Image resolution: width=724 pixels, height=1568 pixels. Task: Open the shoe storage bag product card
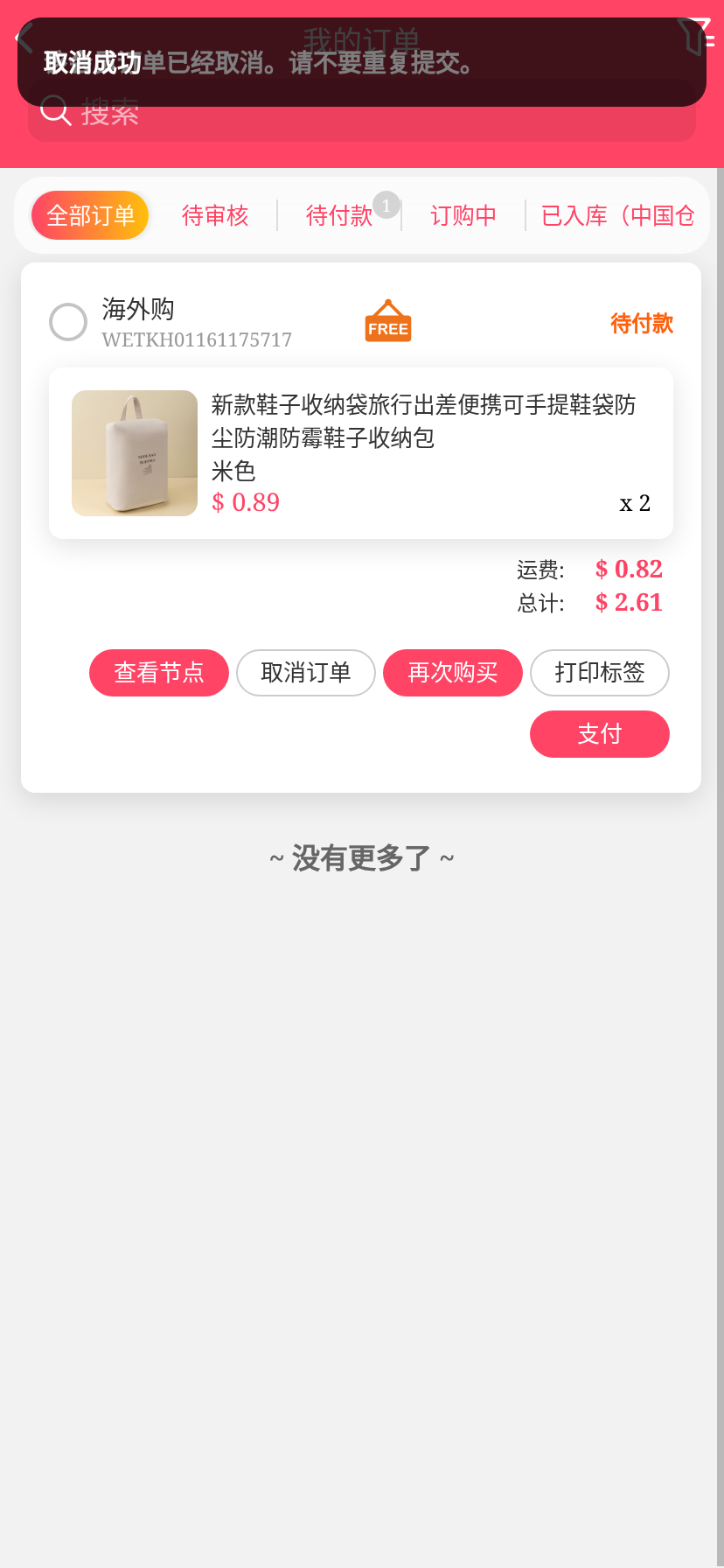pos(360,453)
